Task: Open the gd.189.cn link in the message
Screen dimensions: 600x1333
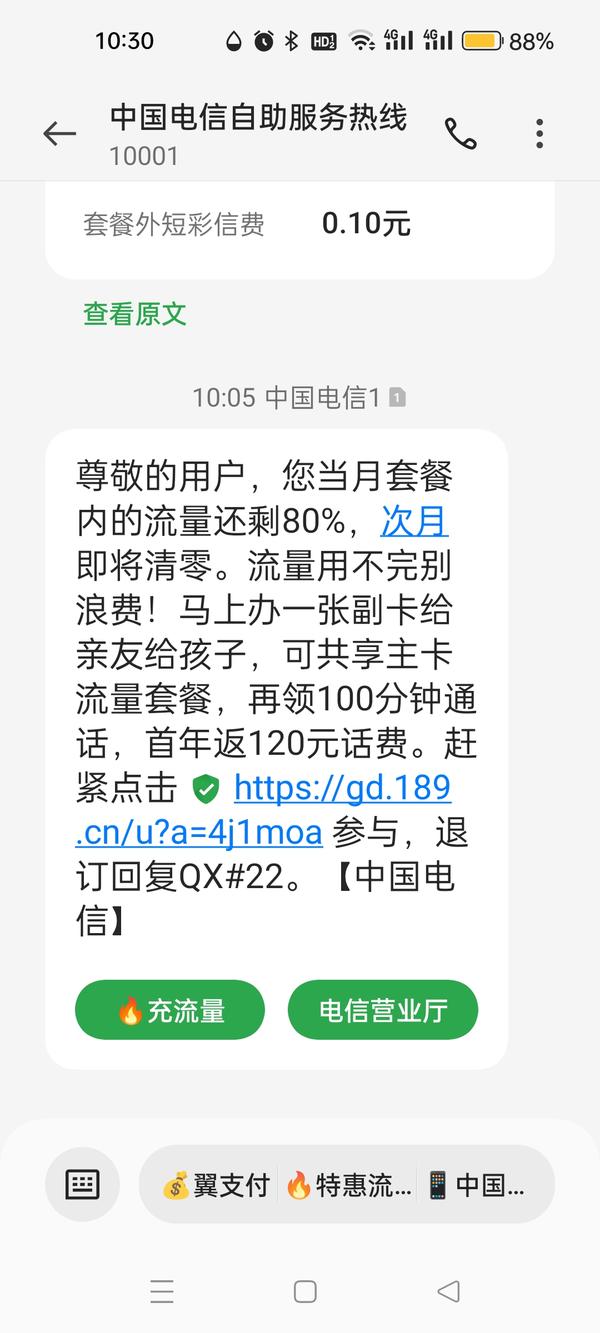Action: point(264,810)
